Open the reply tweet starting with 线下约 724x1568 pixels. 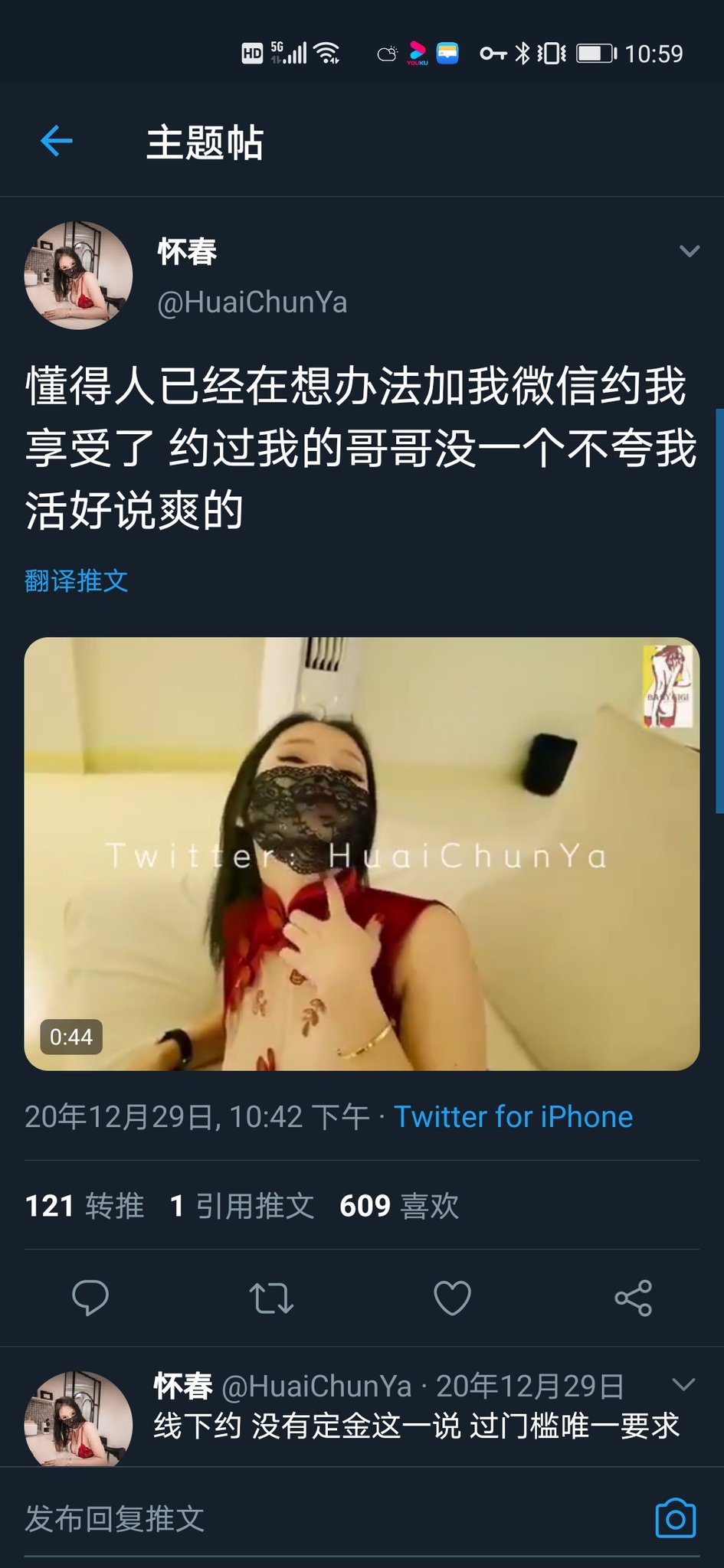click(416, 1426)
